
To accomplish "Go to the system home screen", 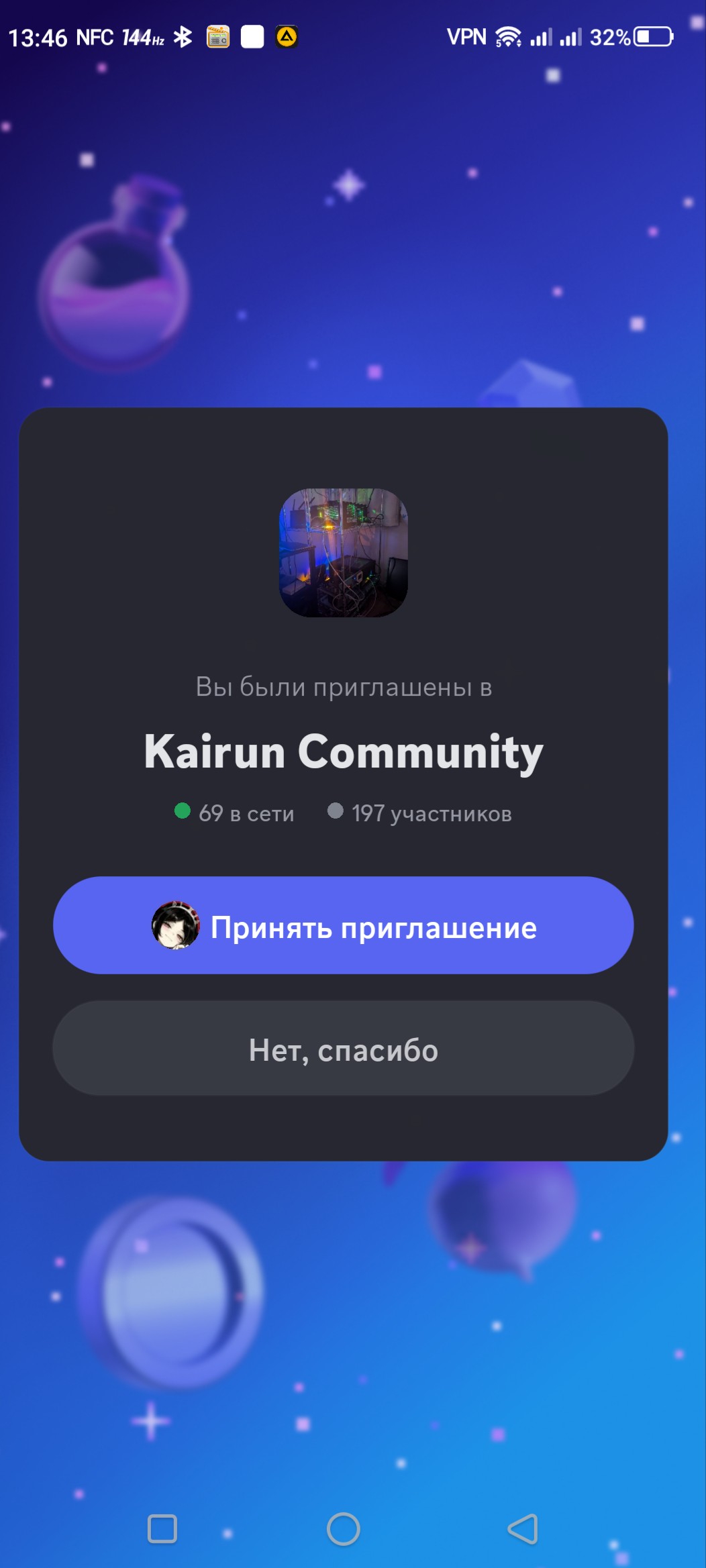I will (x=344, y=1529).
